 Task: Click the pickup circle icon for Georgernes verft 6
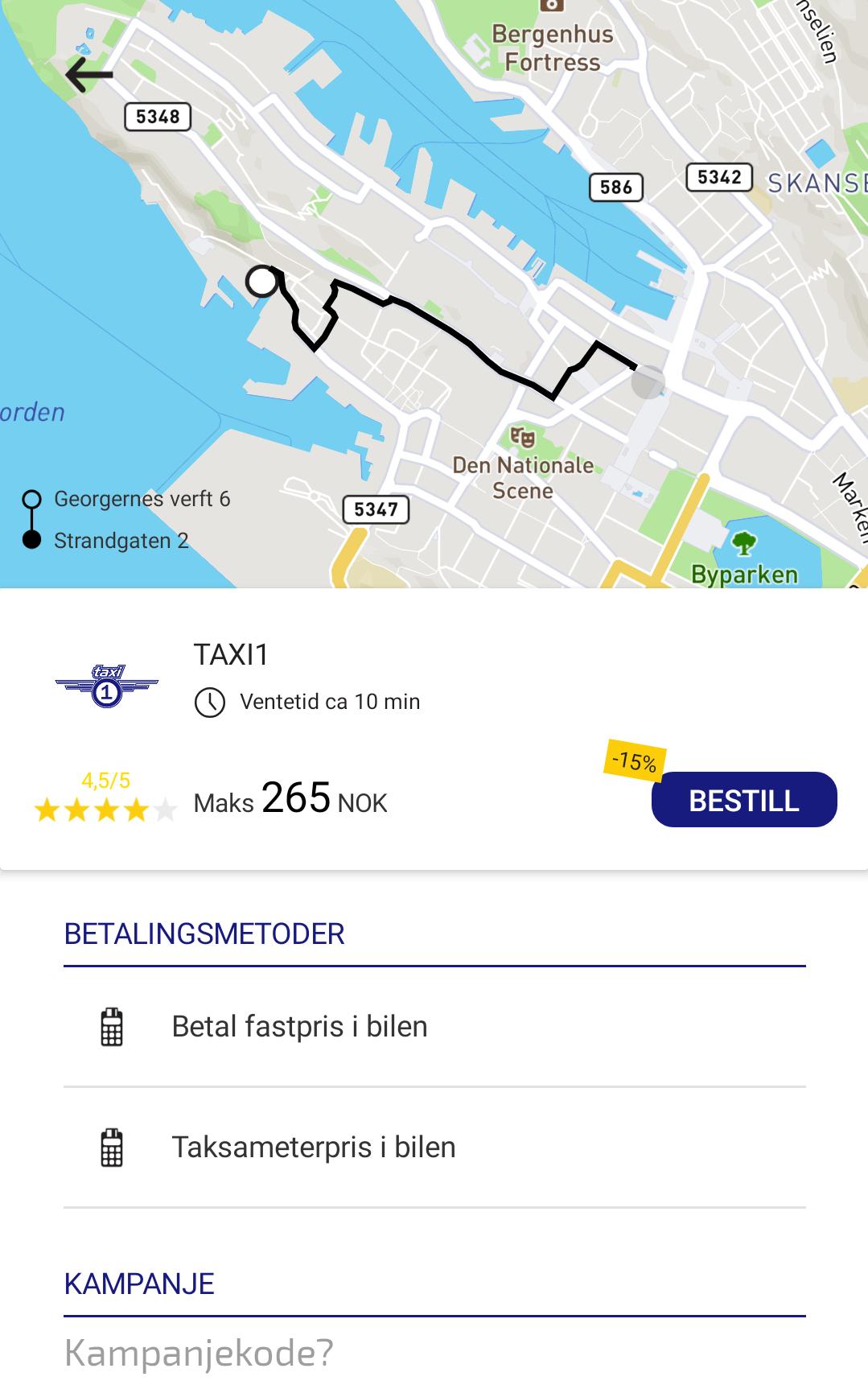32,498
